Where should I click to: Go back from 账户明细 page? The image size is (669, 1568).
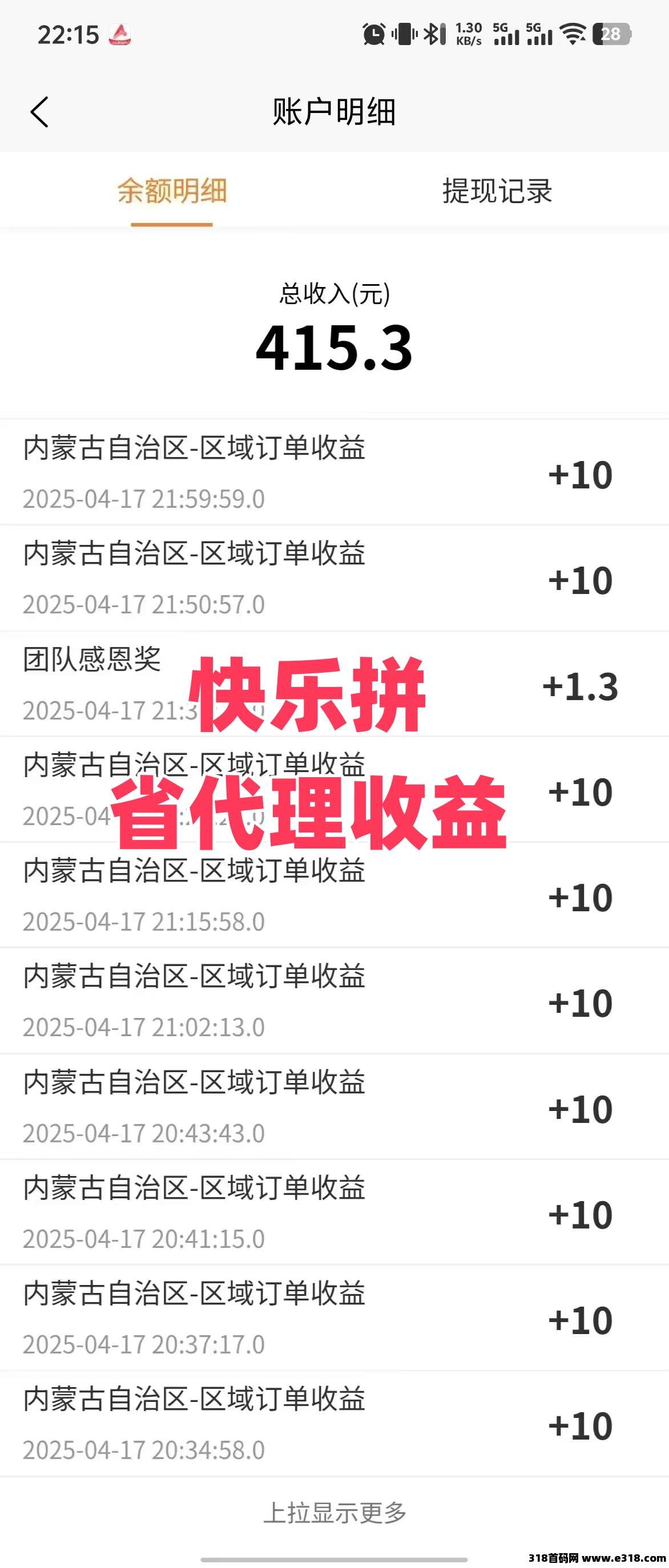pos(39,112)
